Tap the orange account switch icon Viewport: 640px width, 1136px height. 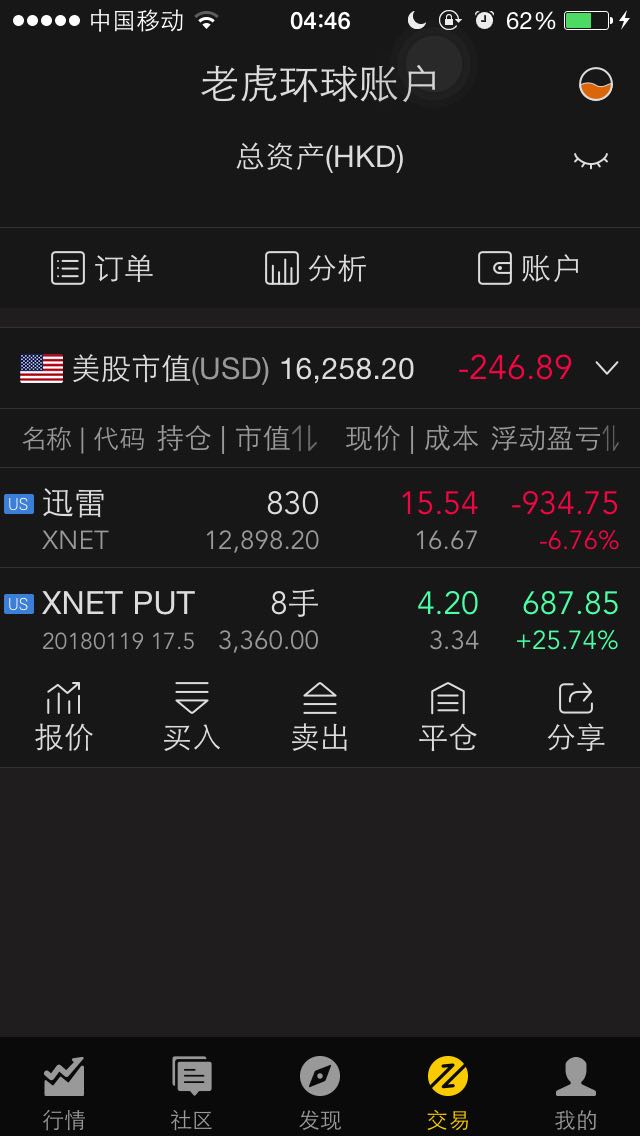coord(596,85)
